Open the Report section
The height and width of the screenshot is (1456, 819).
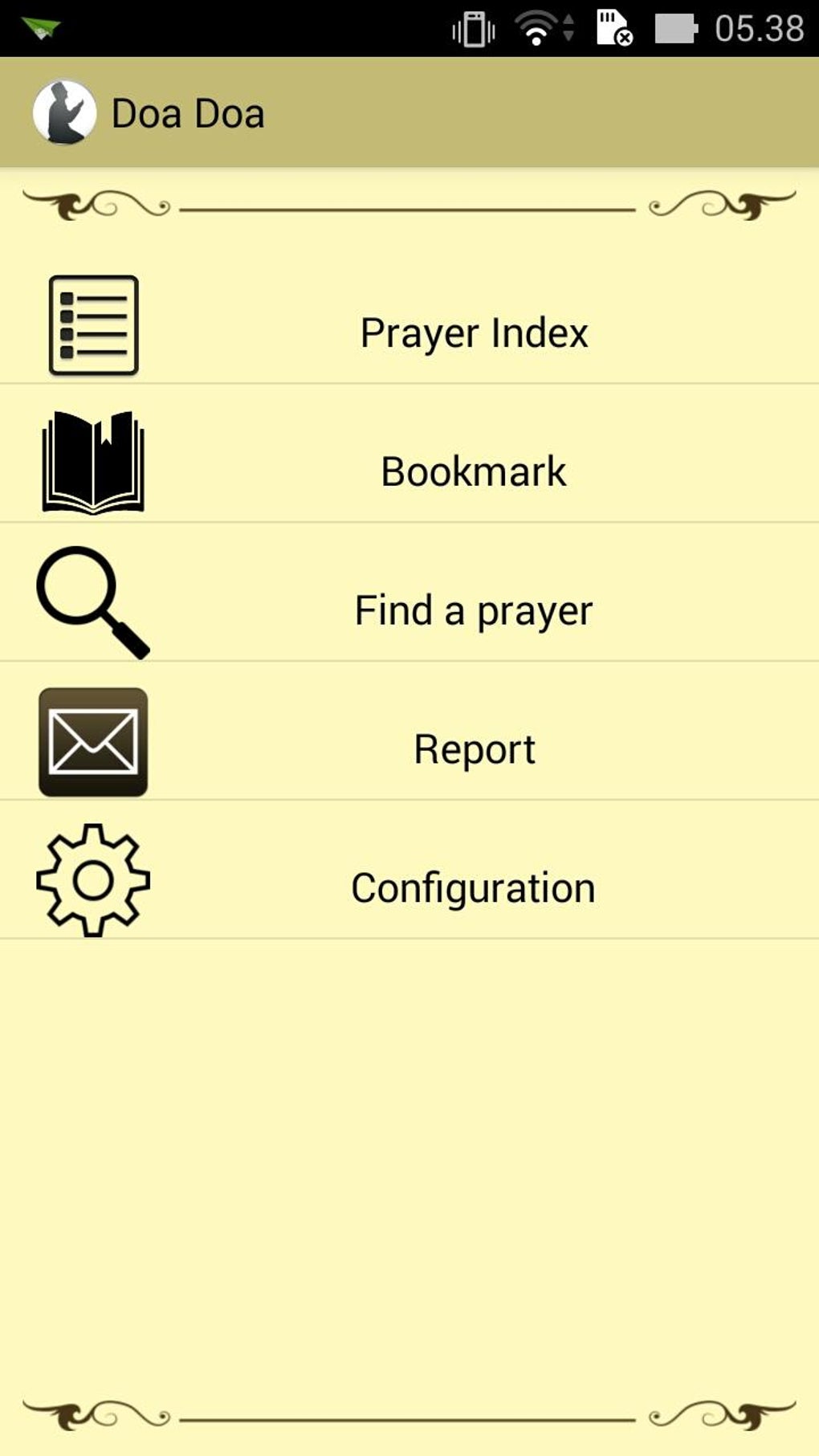(475, 748)
